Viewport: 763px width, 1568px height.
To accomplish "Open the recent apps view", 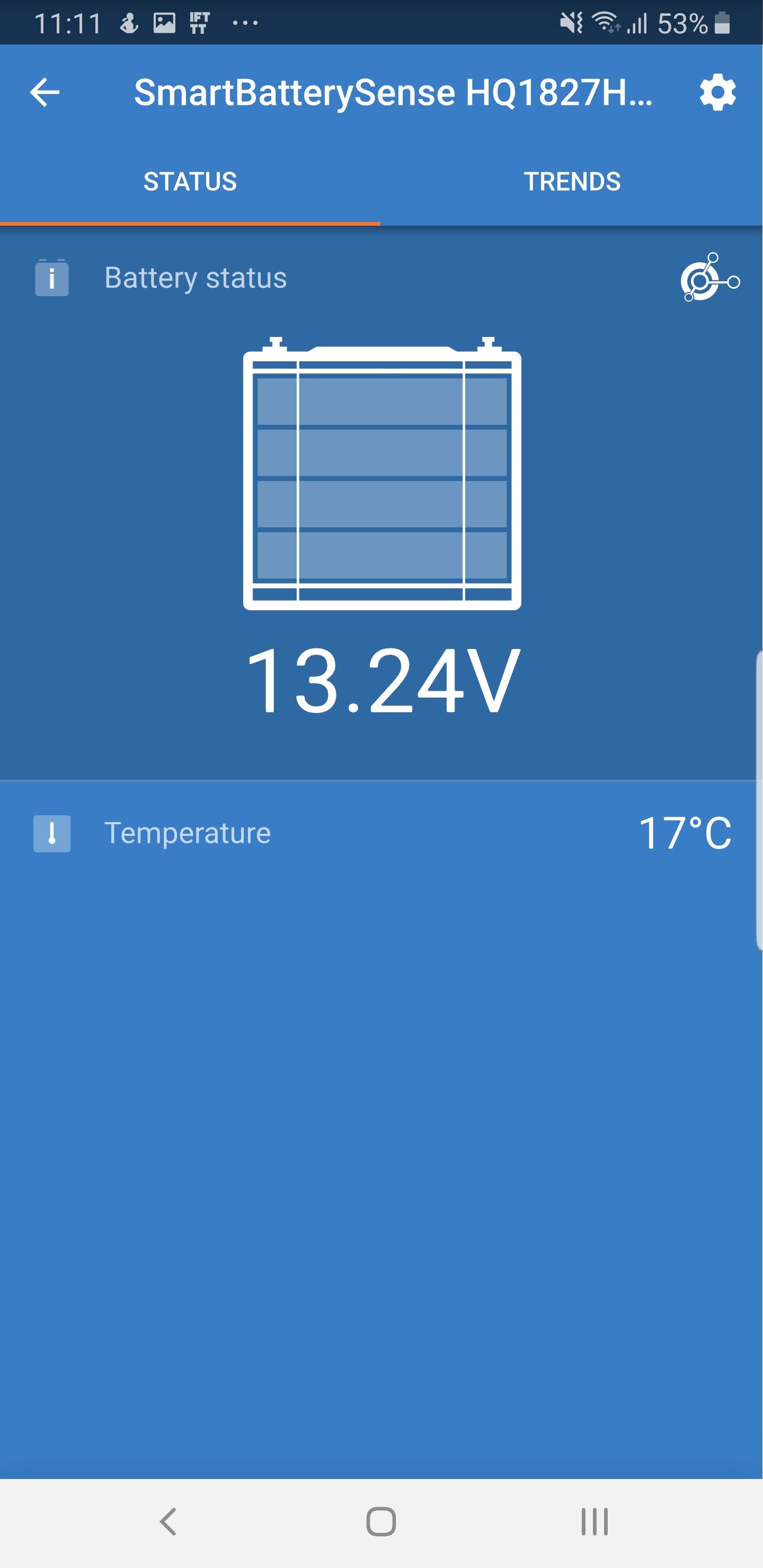I will pyautogui.click(x=594, y=1521).
